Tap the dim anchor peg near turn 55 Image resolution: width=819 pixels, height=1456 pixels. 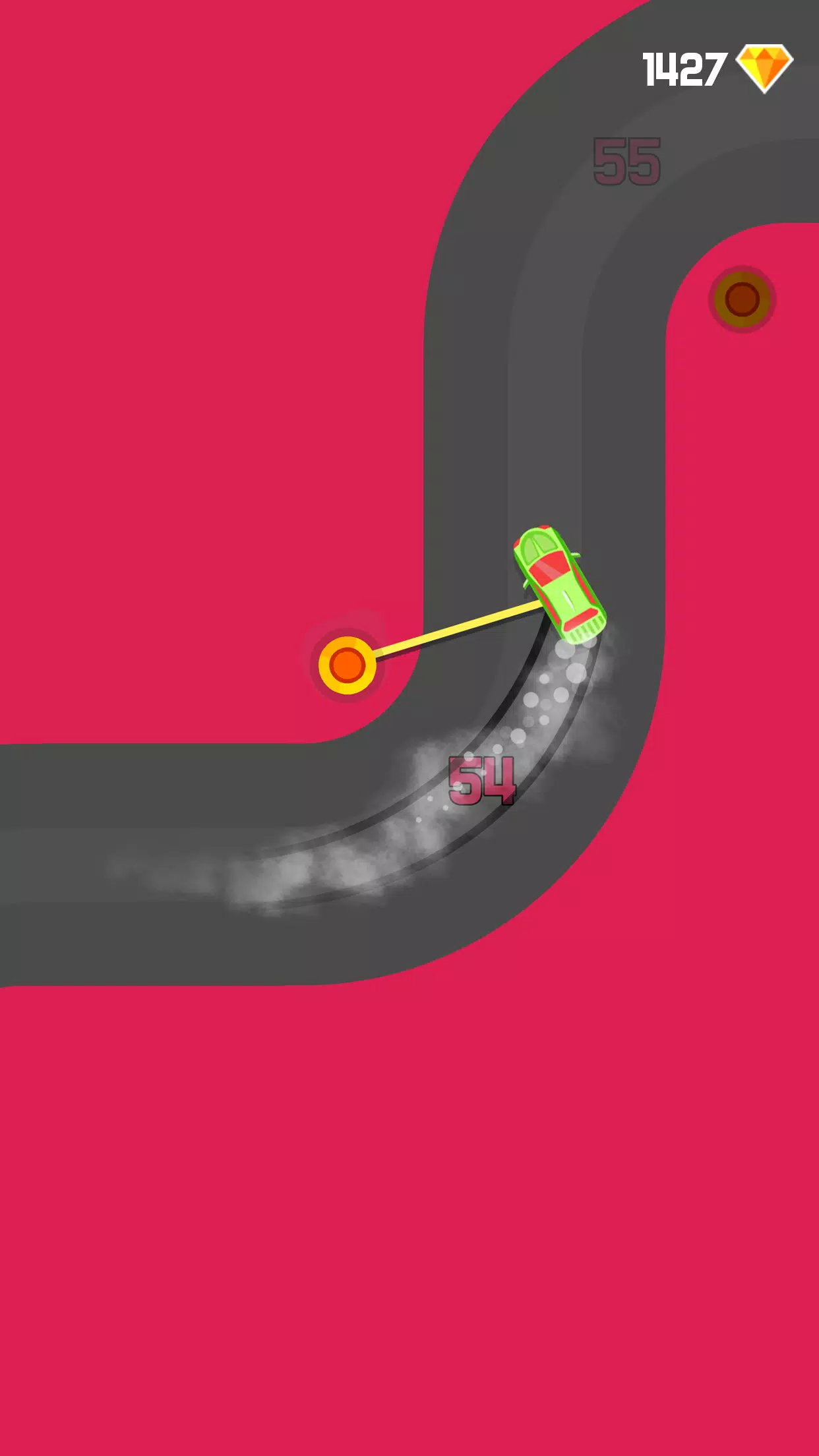(742, 299)
